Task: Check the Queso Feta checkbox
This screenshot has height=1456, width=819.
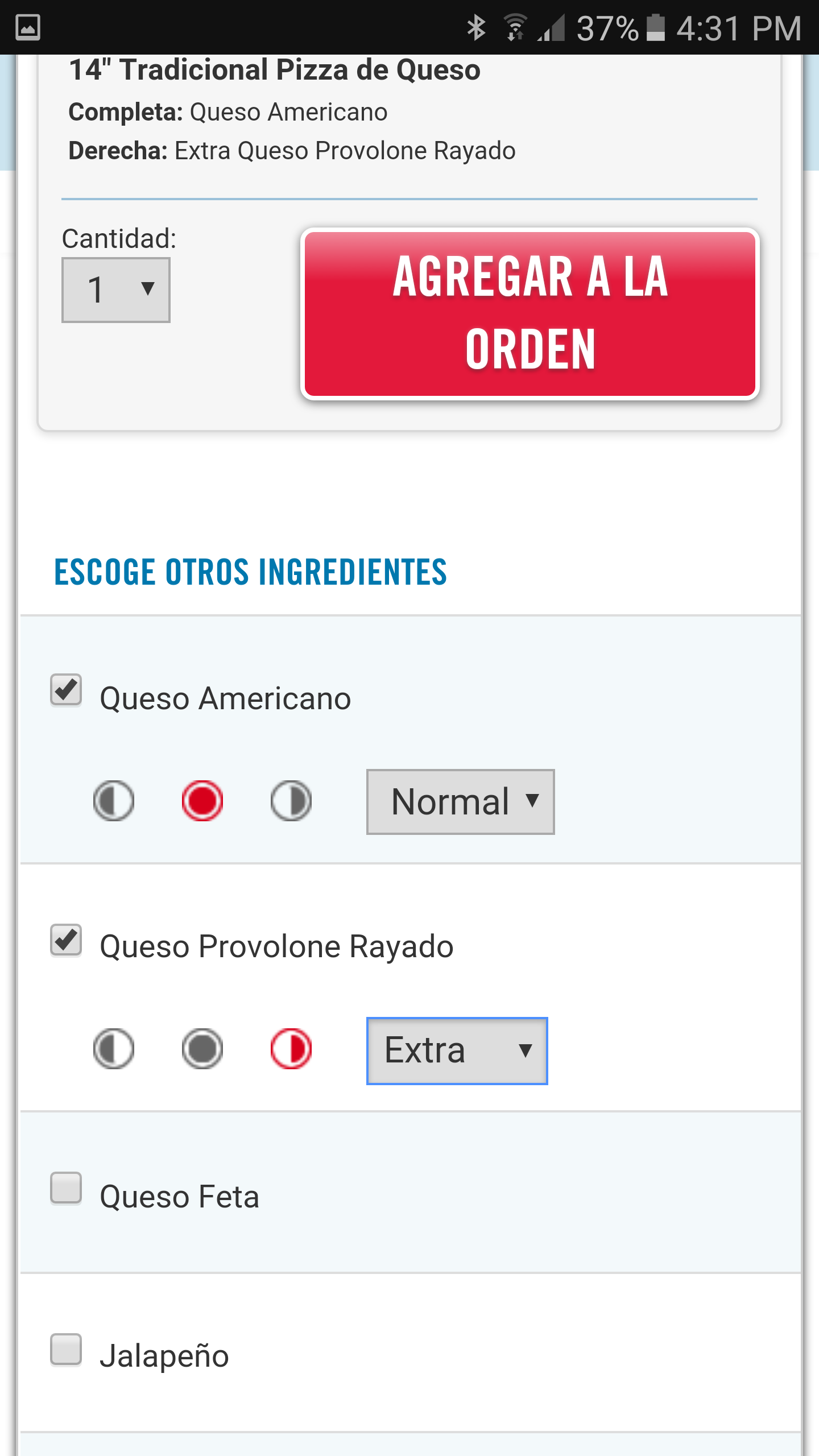Action: coord(66,1188)
